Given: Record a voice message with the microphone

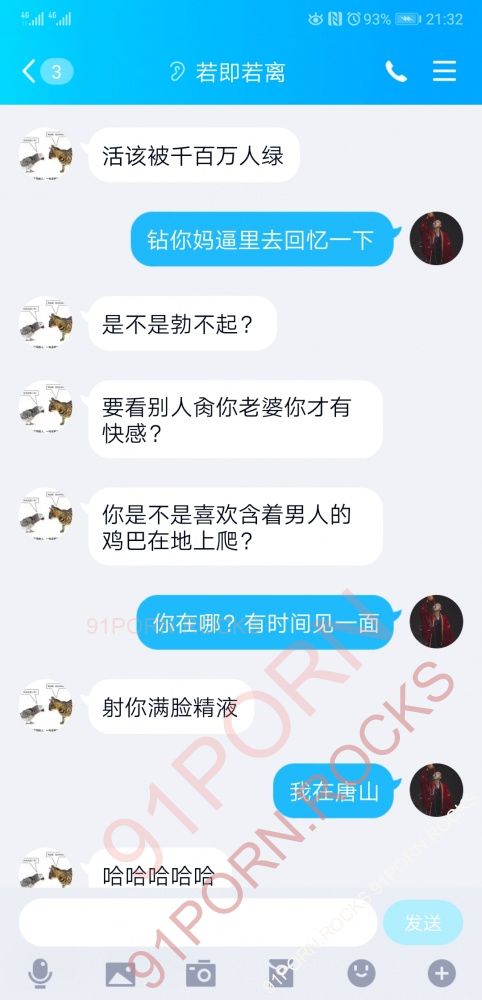Looking at the screenshot, I should [40, 974].
